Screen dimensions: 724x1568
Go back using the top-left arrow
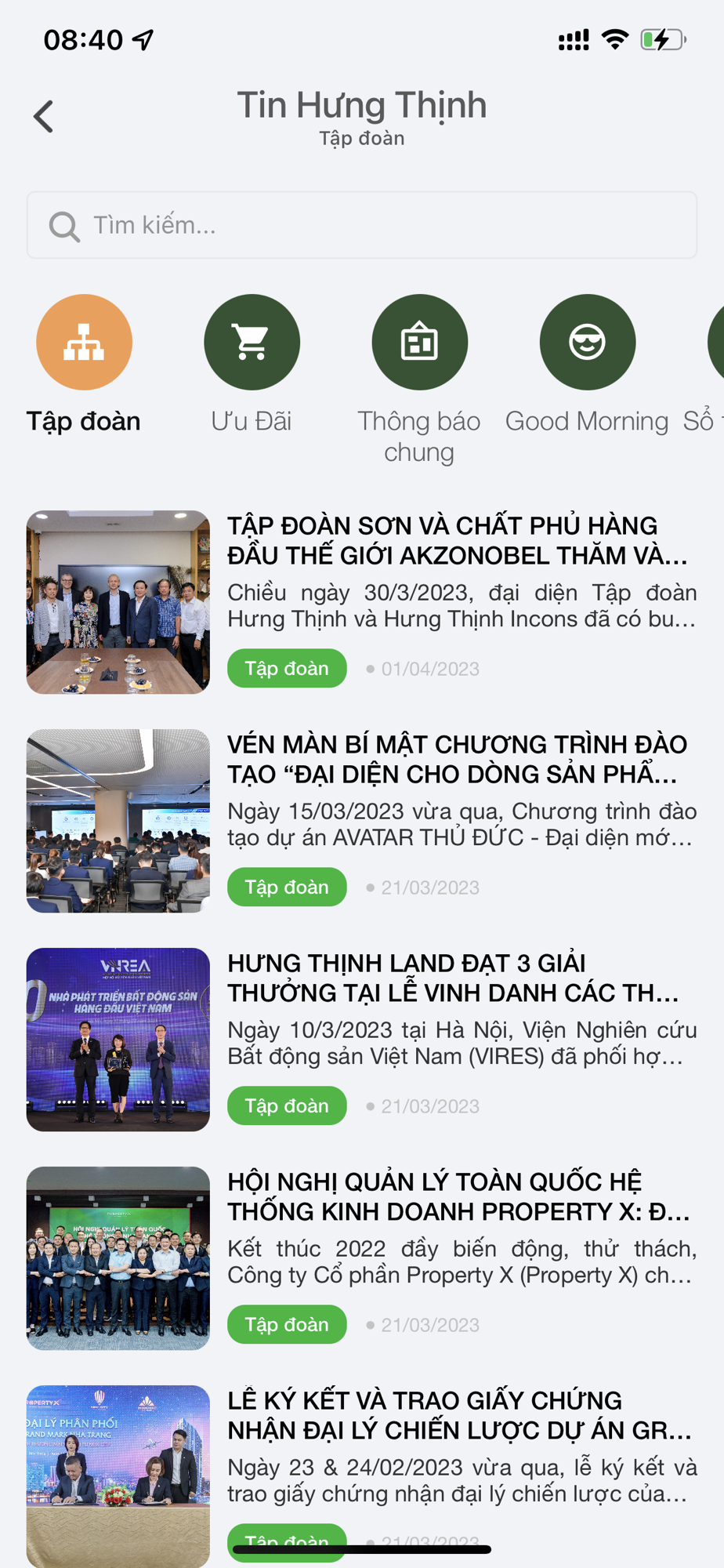pos(44,117)
